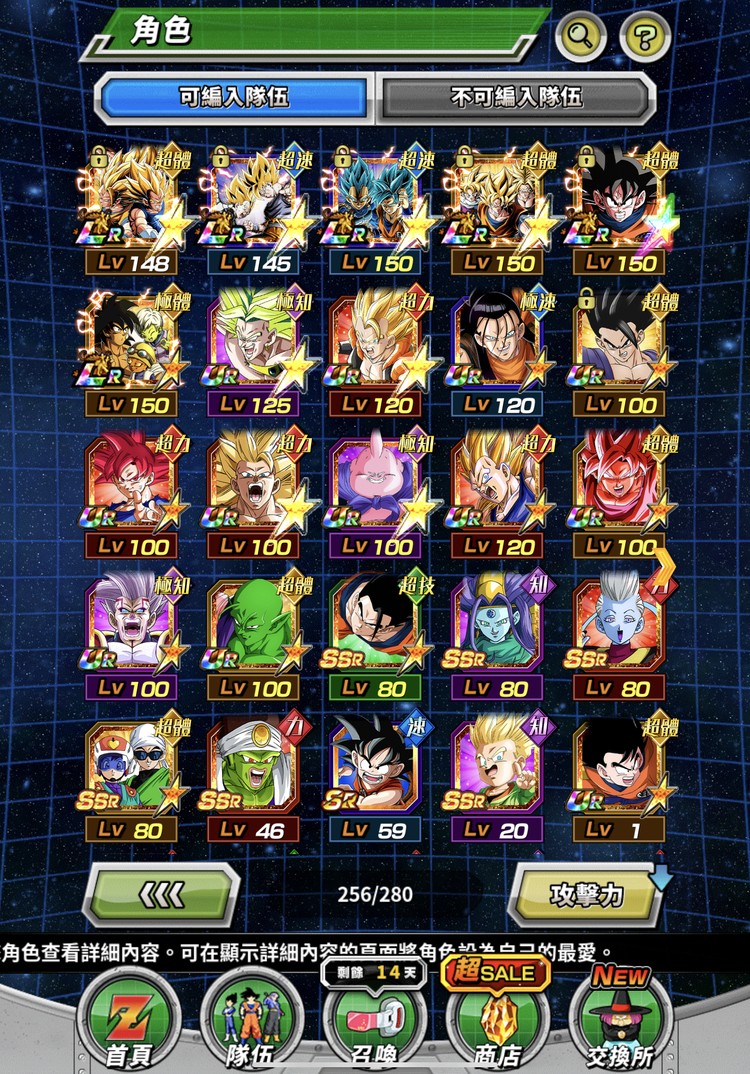The image size is (750, 1074).
Task: Switch to the 可編入隊伍 tab
Action: [234, 98]
